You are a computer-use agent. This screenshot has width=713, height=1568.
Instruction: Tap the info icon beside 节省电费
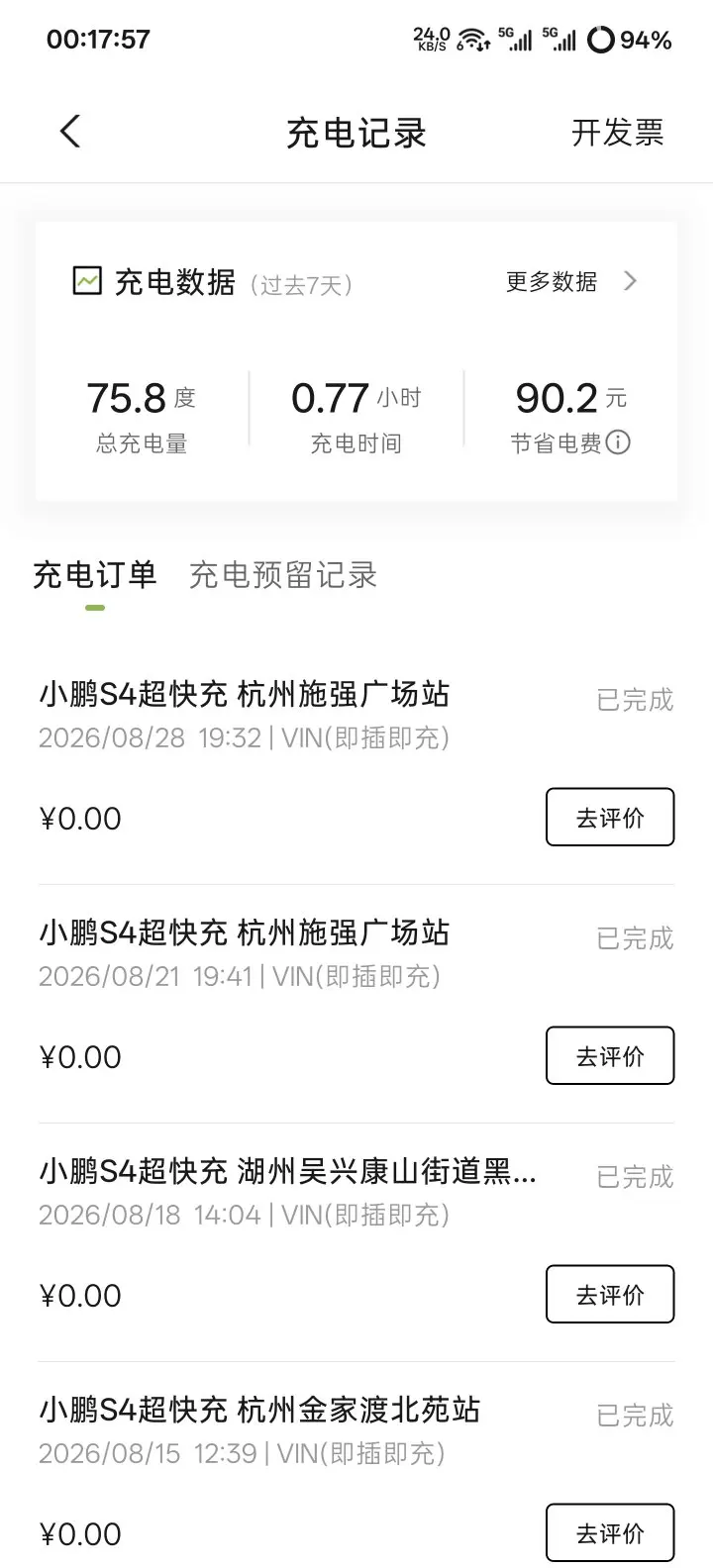pos(618,442)
